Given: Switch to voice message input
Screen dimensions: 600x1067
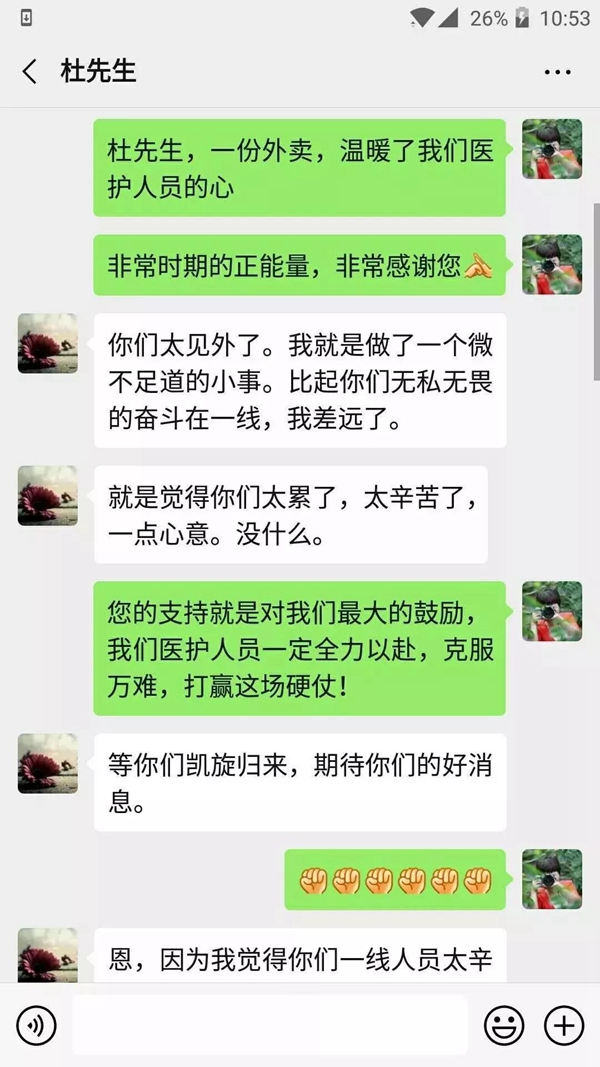Looking at the screenshot, I should 37,1025.
